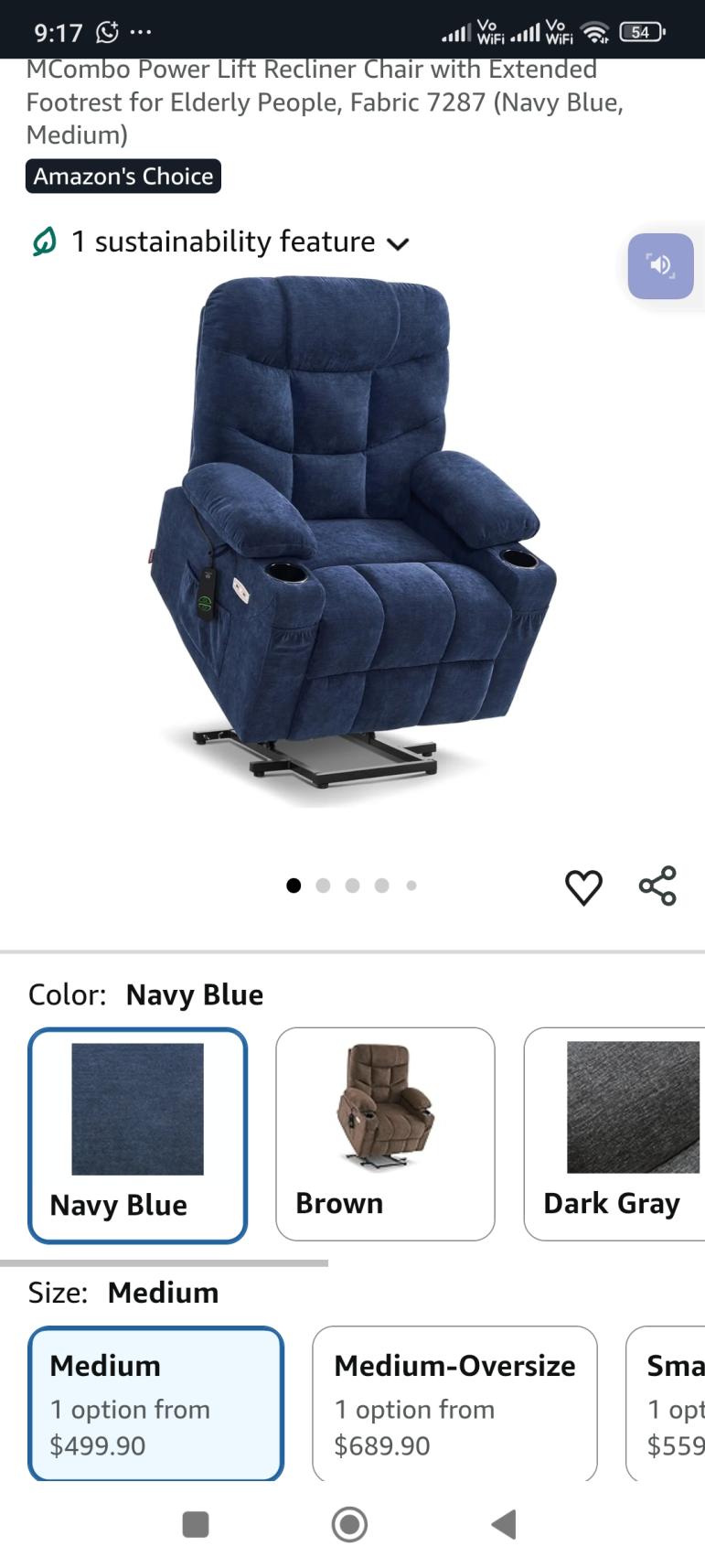The width and height of the screenshot is (705, 1568).
Task: Select the Navy Blue color swatch
Action: pyautogui.click(x=138, y=1134)
